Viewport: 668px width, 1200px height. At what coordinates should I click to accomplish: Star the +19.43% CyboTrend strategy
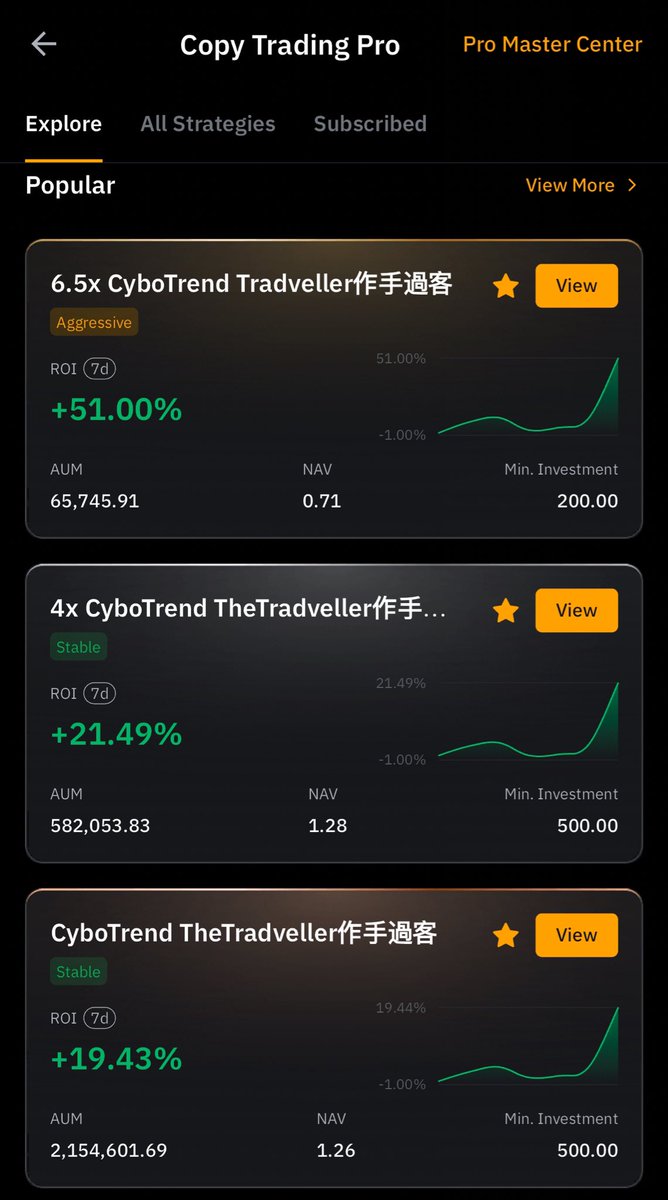506,935
